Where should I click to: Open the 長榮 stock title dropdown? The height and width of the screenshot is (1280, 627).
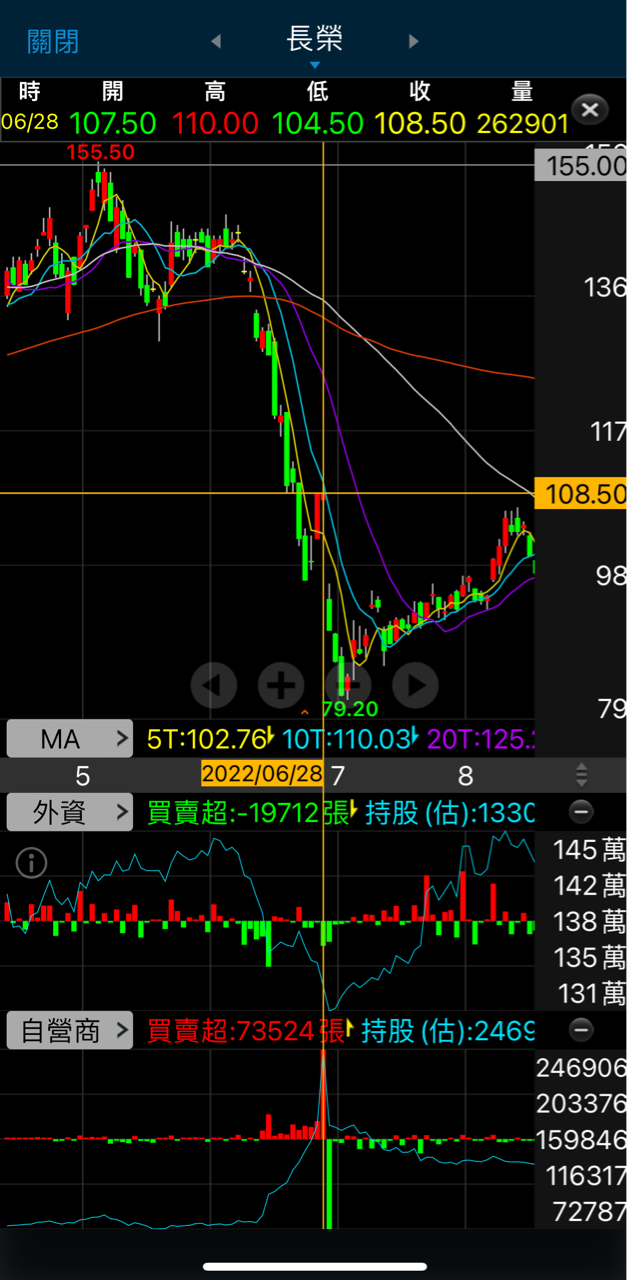(x=314, y=42)
